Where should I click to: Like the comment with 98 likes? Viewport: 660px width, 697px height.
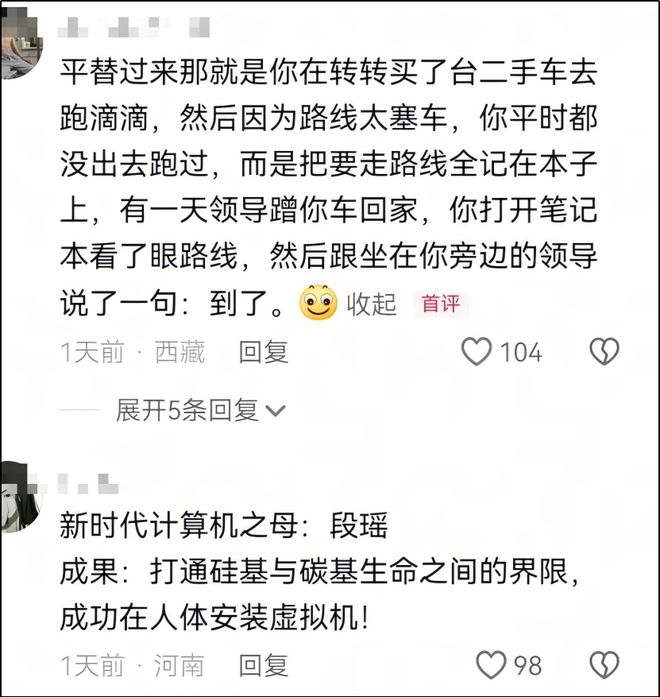[491, 665]
